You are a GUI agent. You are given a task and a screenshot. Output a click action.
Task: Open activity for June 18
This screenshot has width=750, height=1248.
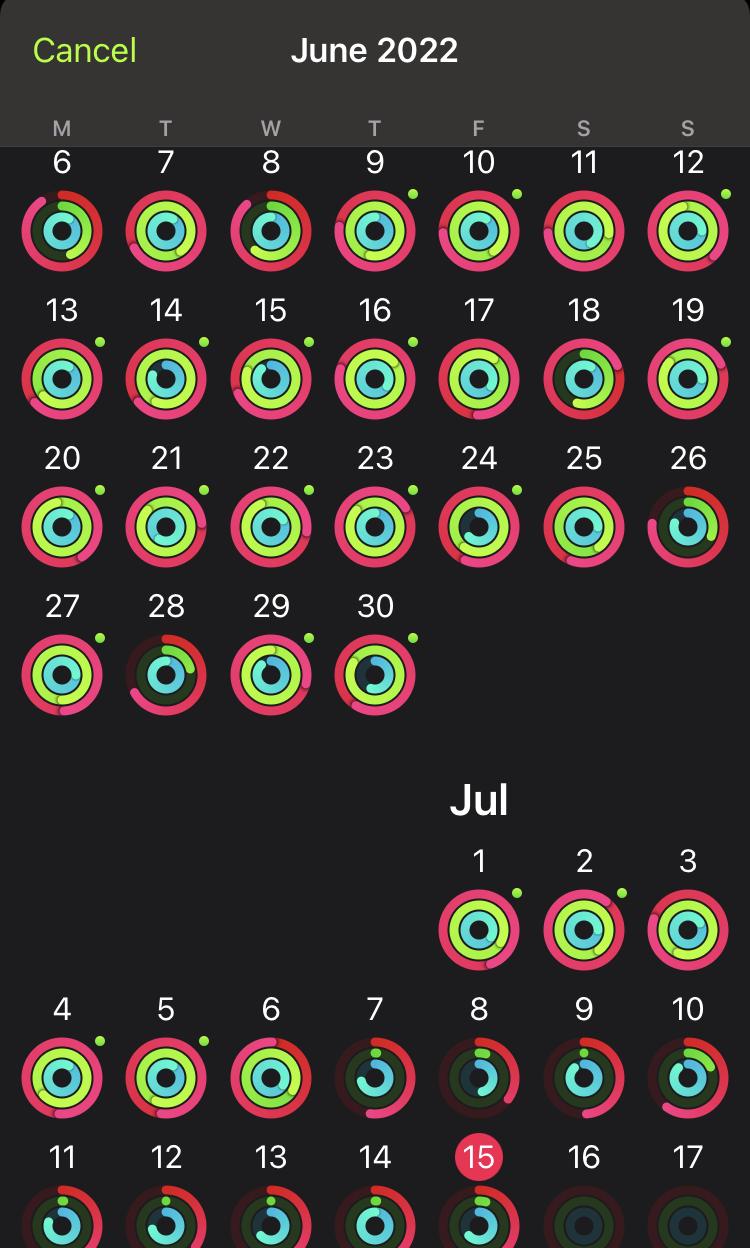(584, 379)
